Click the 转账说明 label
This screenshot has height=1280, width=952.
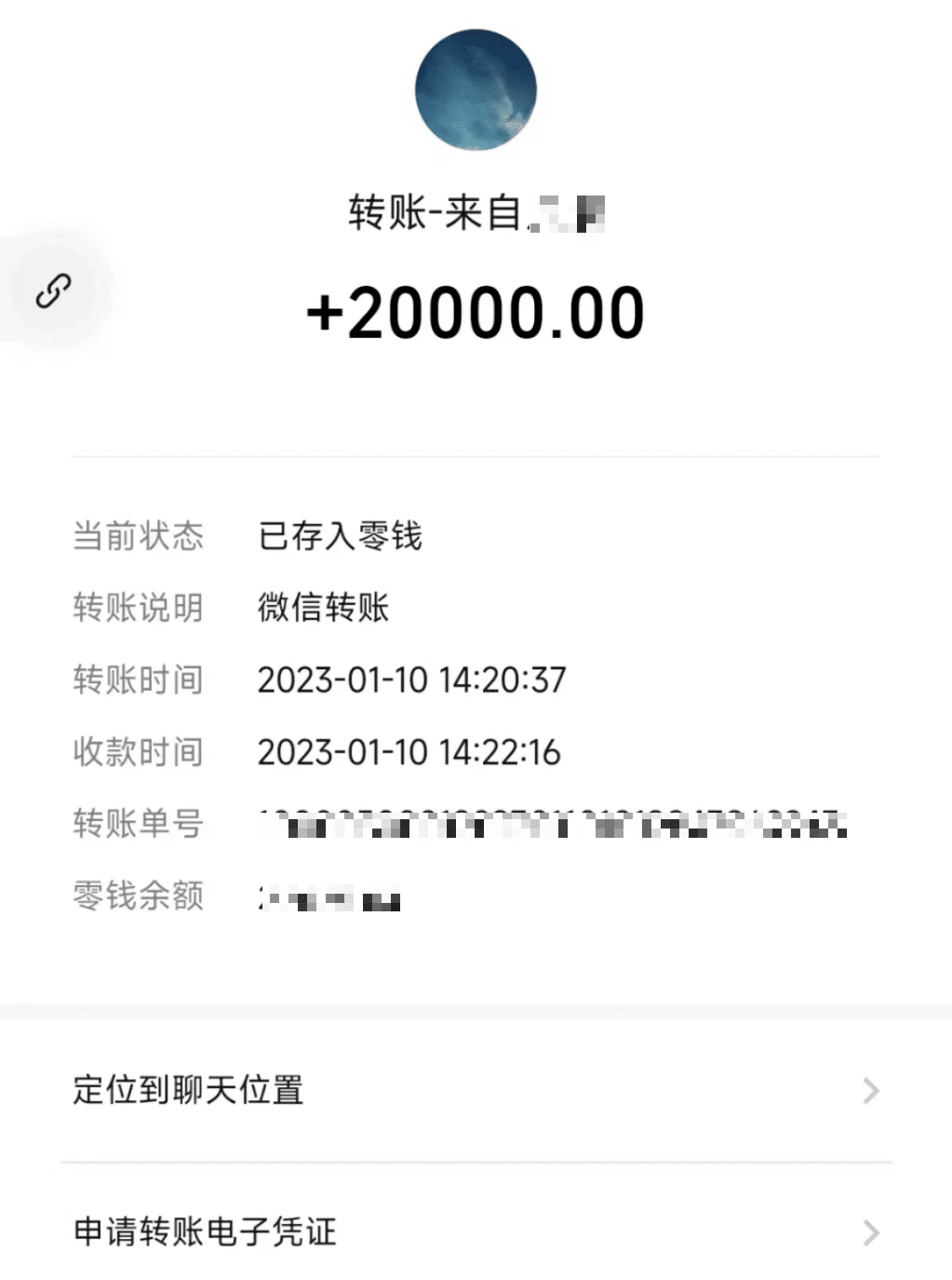pos(138,609)
